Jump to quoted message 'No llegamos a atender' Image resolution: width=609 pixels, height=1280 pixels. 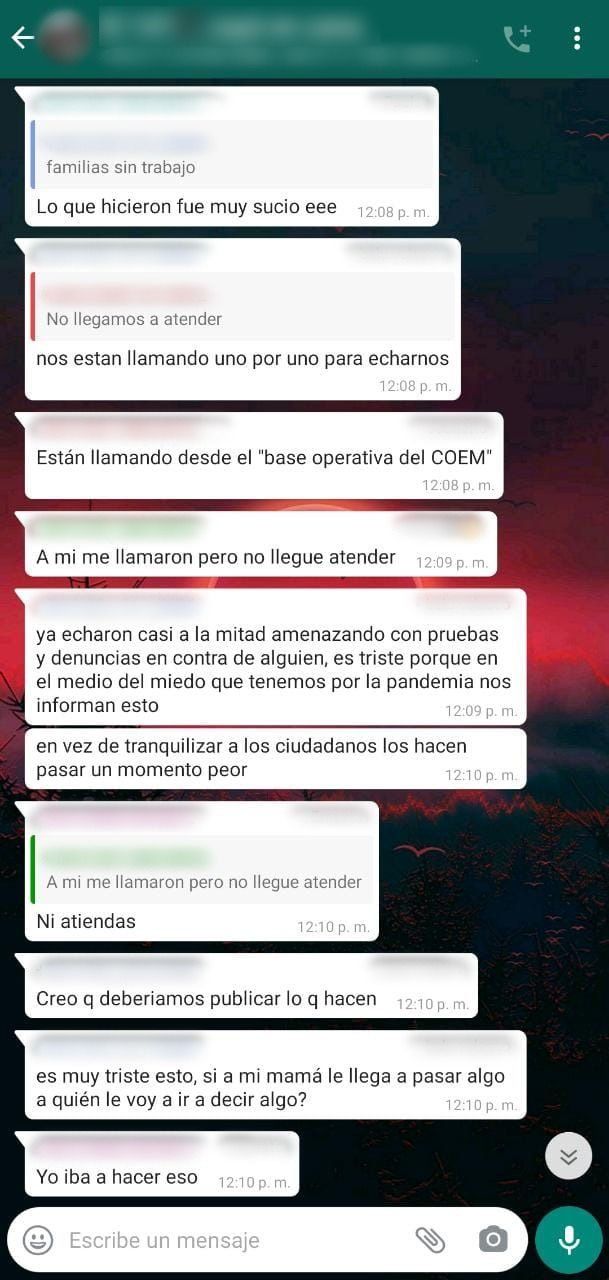point(242,307)
